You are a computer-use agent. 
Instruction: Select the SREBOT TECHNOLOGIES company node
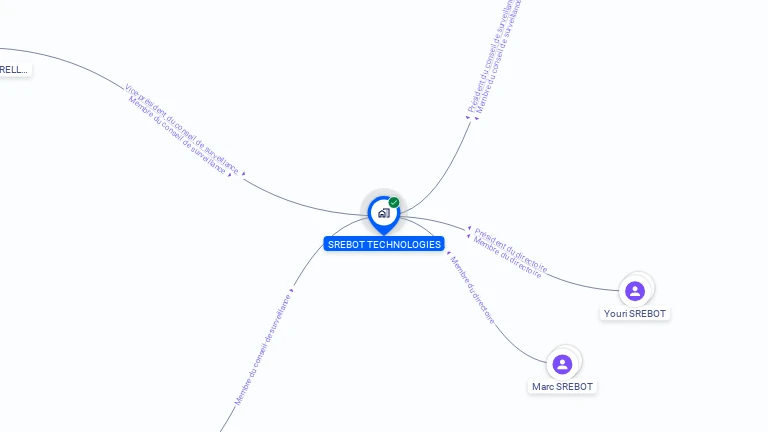click(x=383, y=213)
